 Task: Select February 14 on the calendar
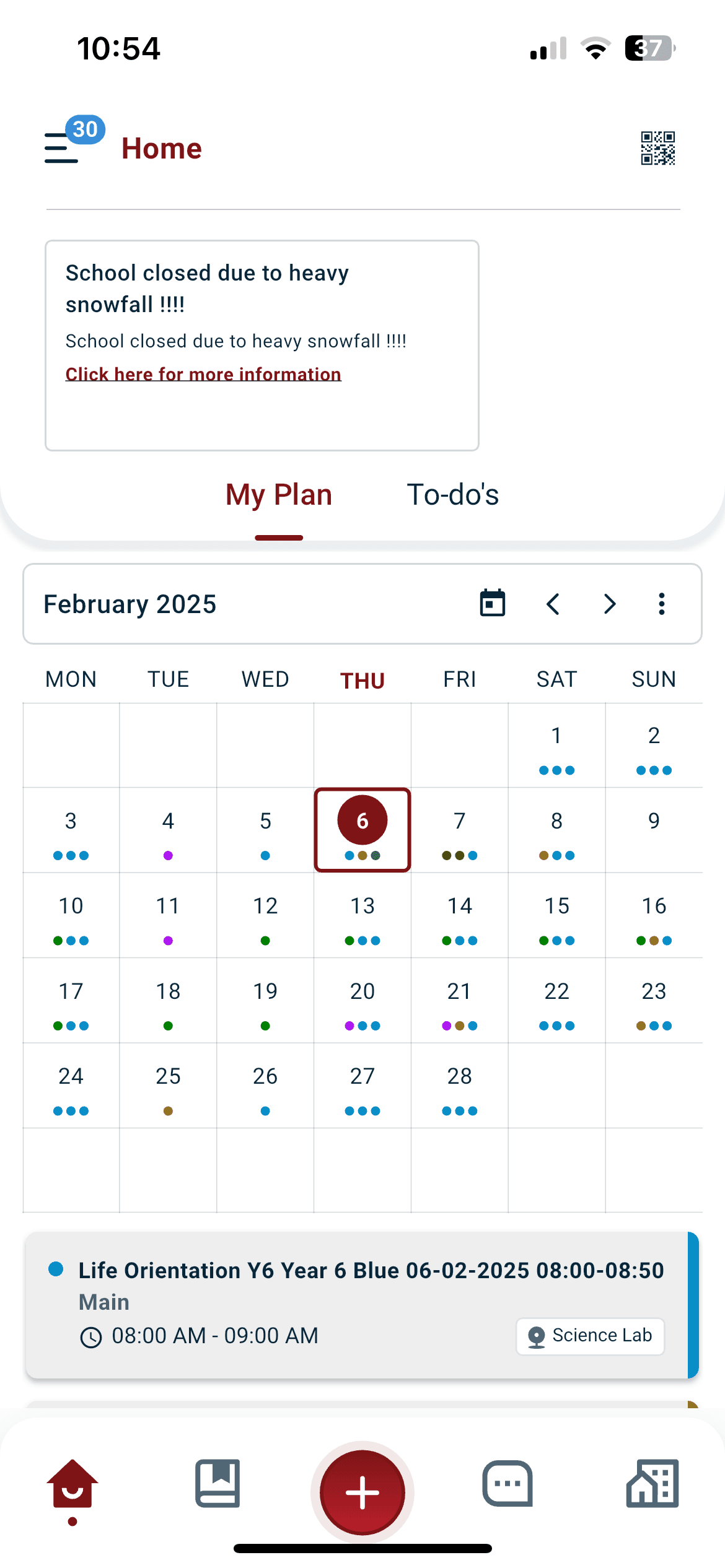(460, 915)
